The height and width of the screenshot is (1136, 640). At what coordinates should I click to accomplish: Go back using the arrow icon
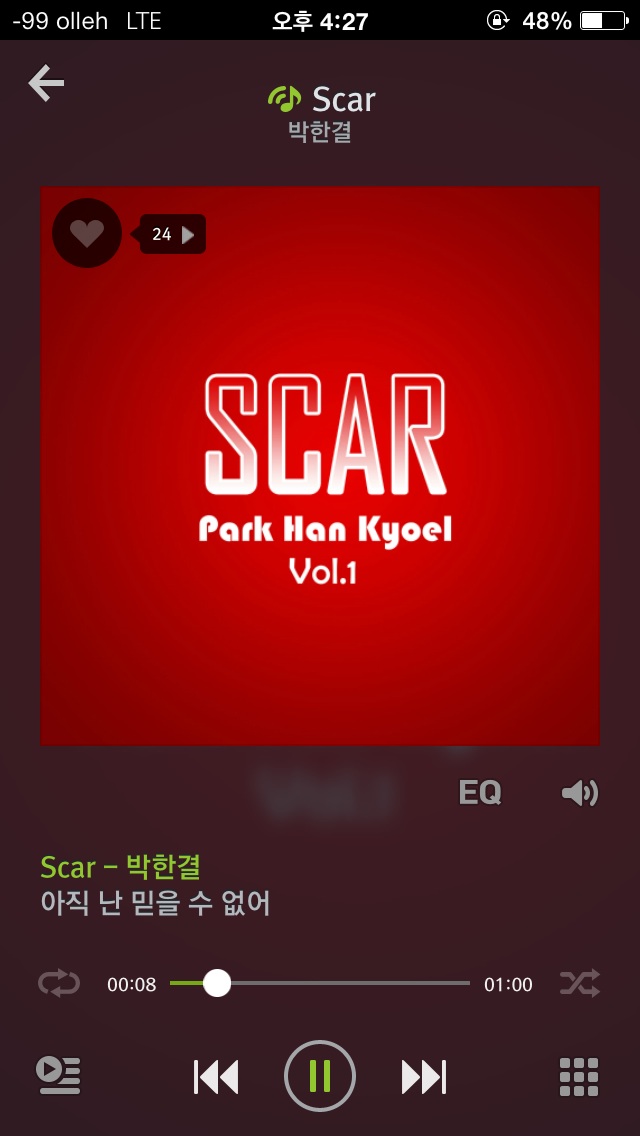click(46, 83)
